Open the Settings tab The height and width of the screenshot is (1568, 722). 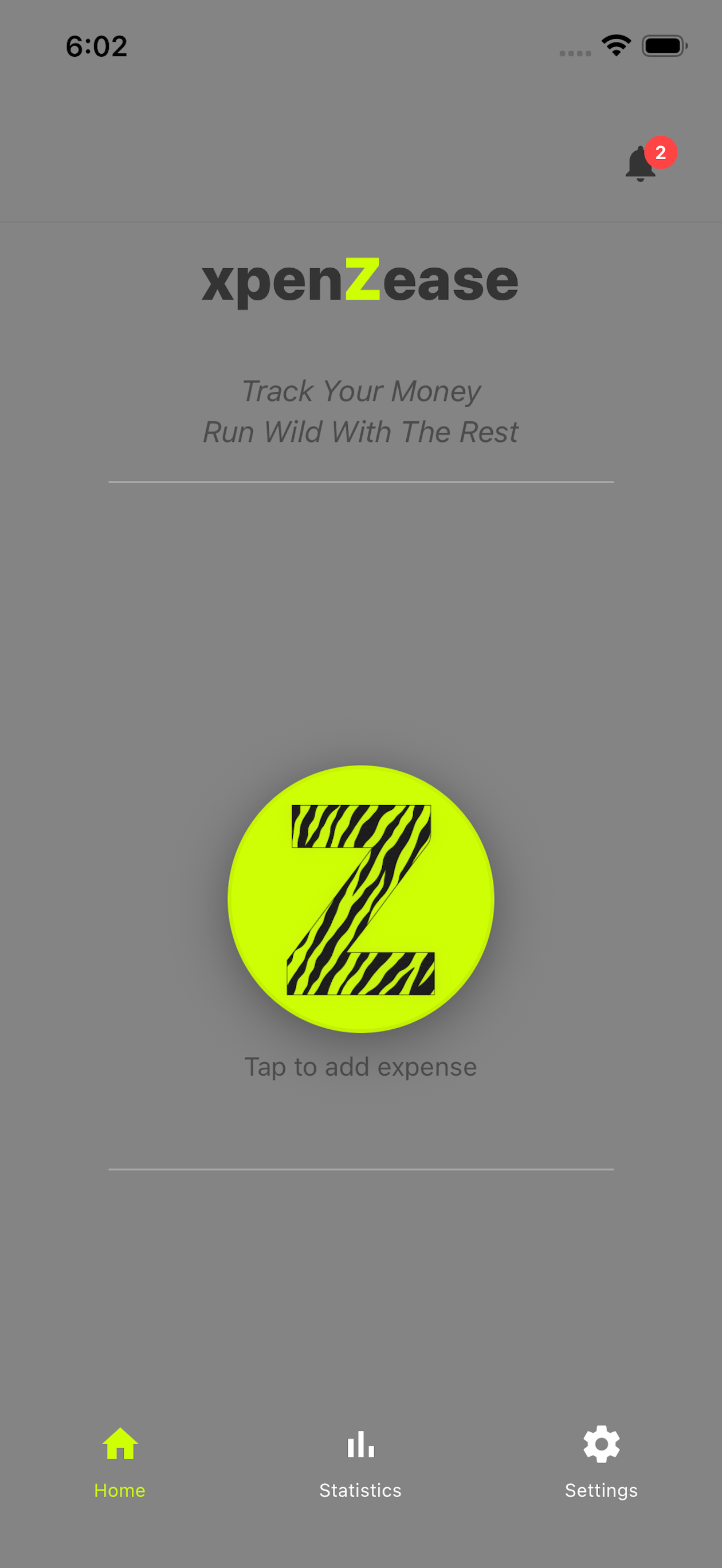[x=601, y=1461]
